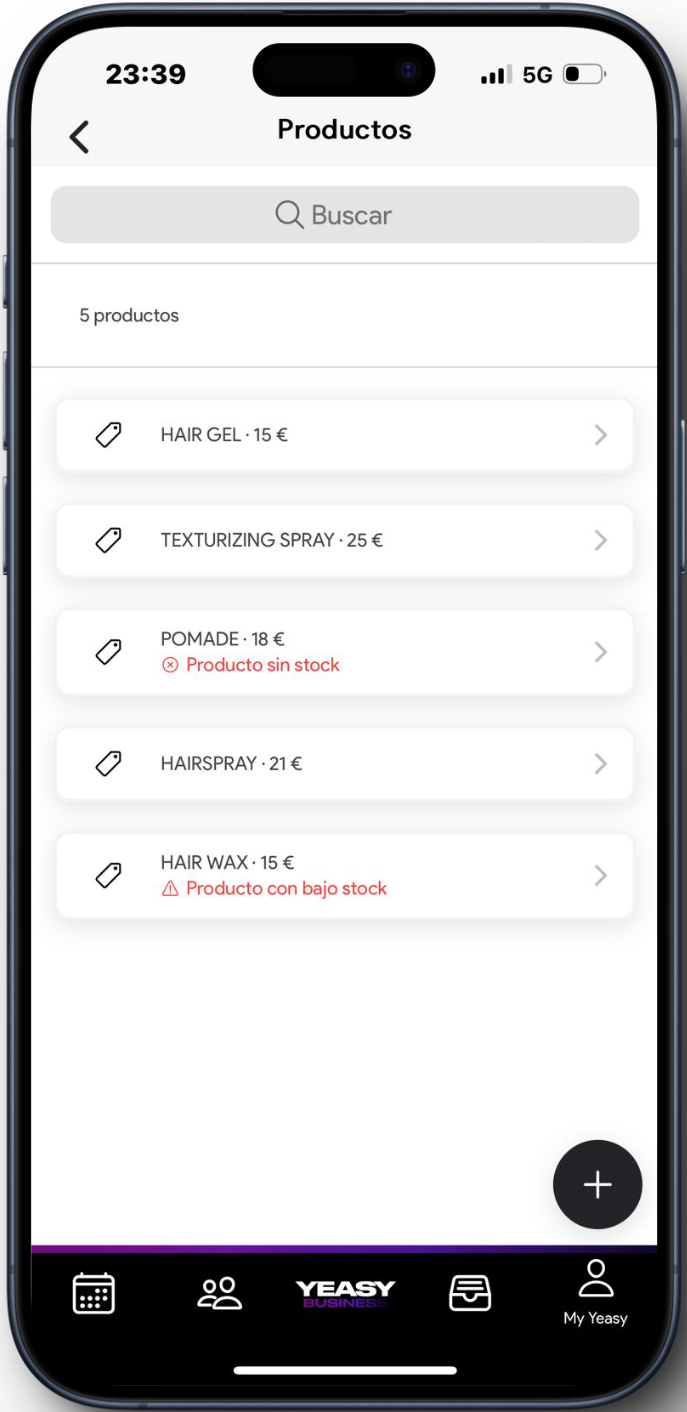Switch to the inventory box tab
Image resolution: width=687 pixels, height=1412 pixels.
(470, 1293)
